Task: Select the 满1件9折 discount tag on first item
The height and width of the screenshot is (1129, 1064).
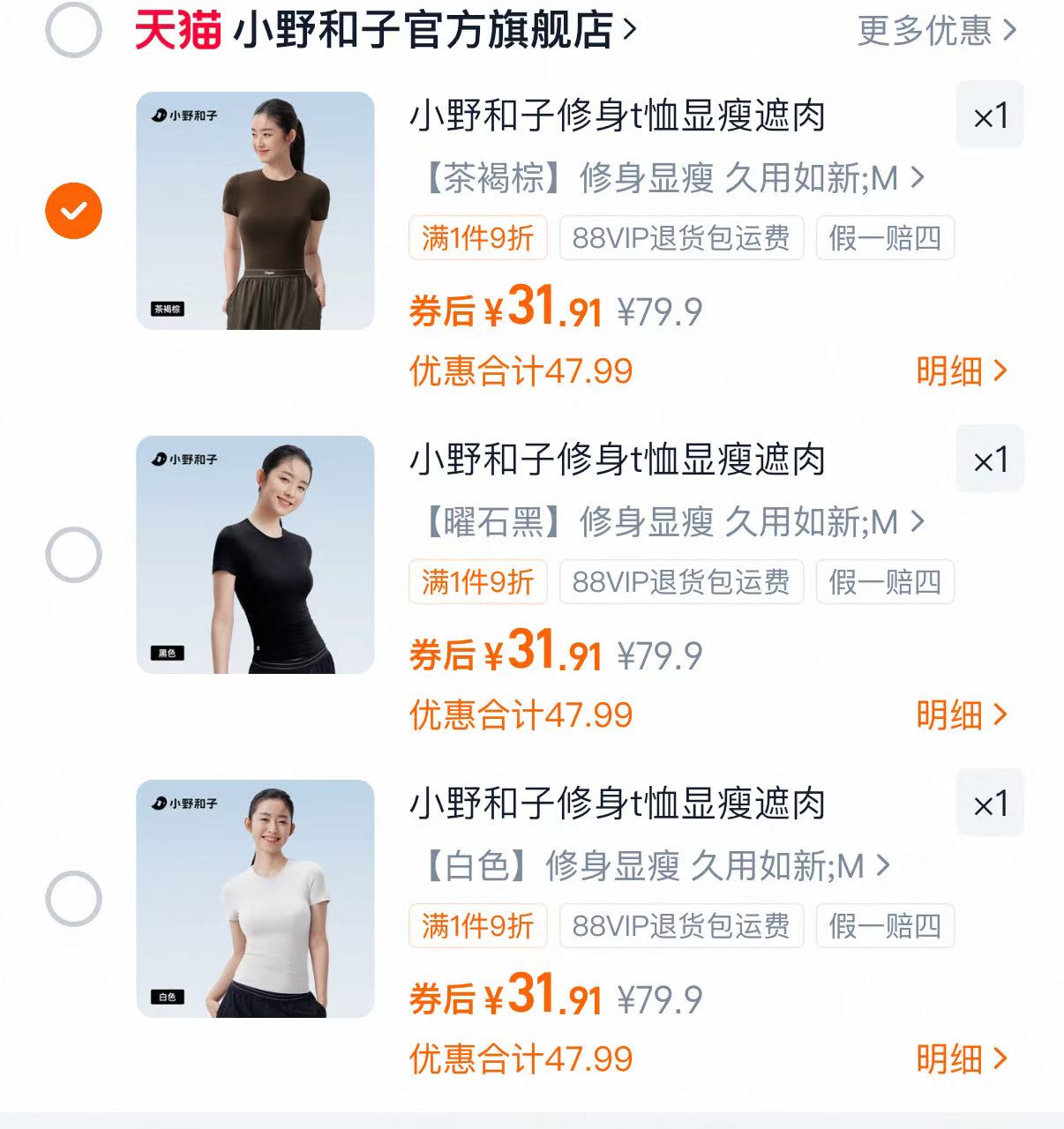Action: 477,238
